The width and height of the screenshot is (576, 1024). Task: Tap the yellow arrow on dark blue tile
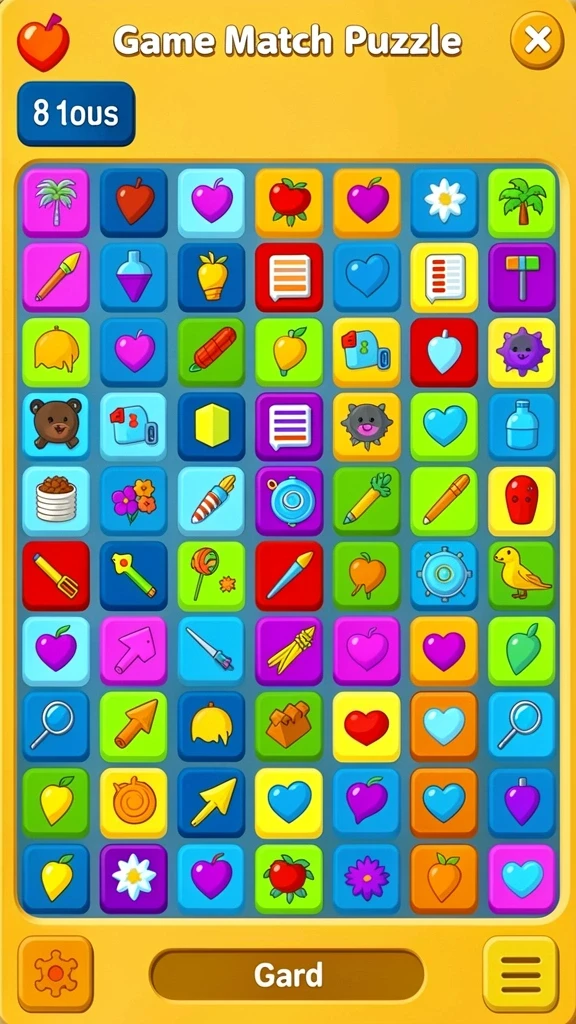coord(212,802)
